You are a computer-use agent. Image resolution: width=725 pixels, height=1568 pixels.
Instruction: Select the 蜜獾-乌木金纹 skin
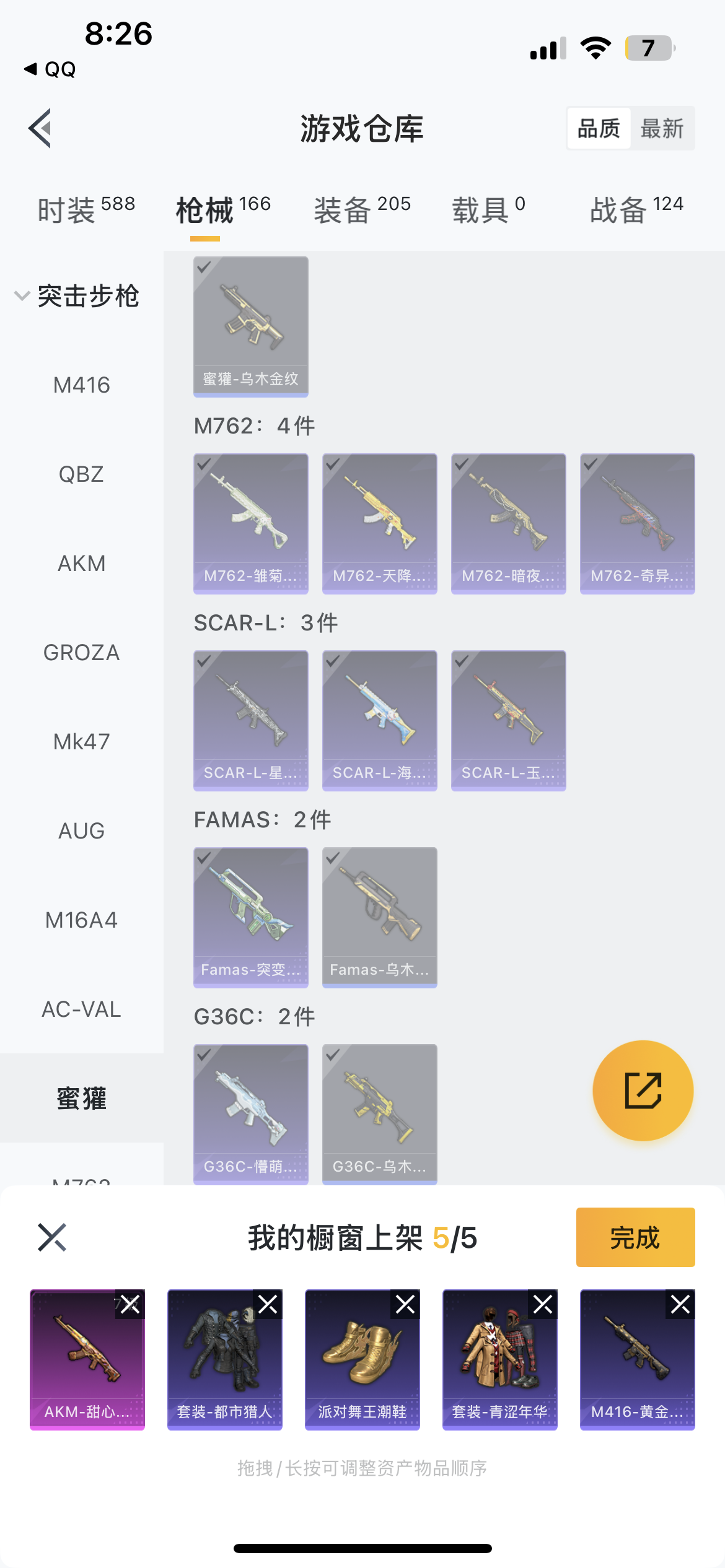[x=250, y=326]
